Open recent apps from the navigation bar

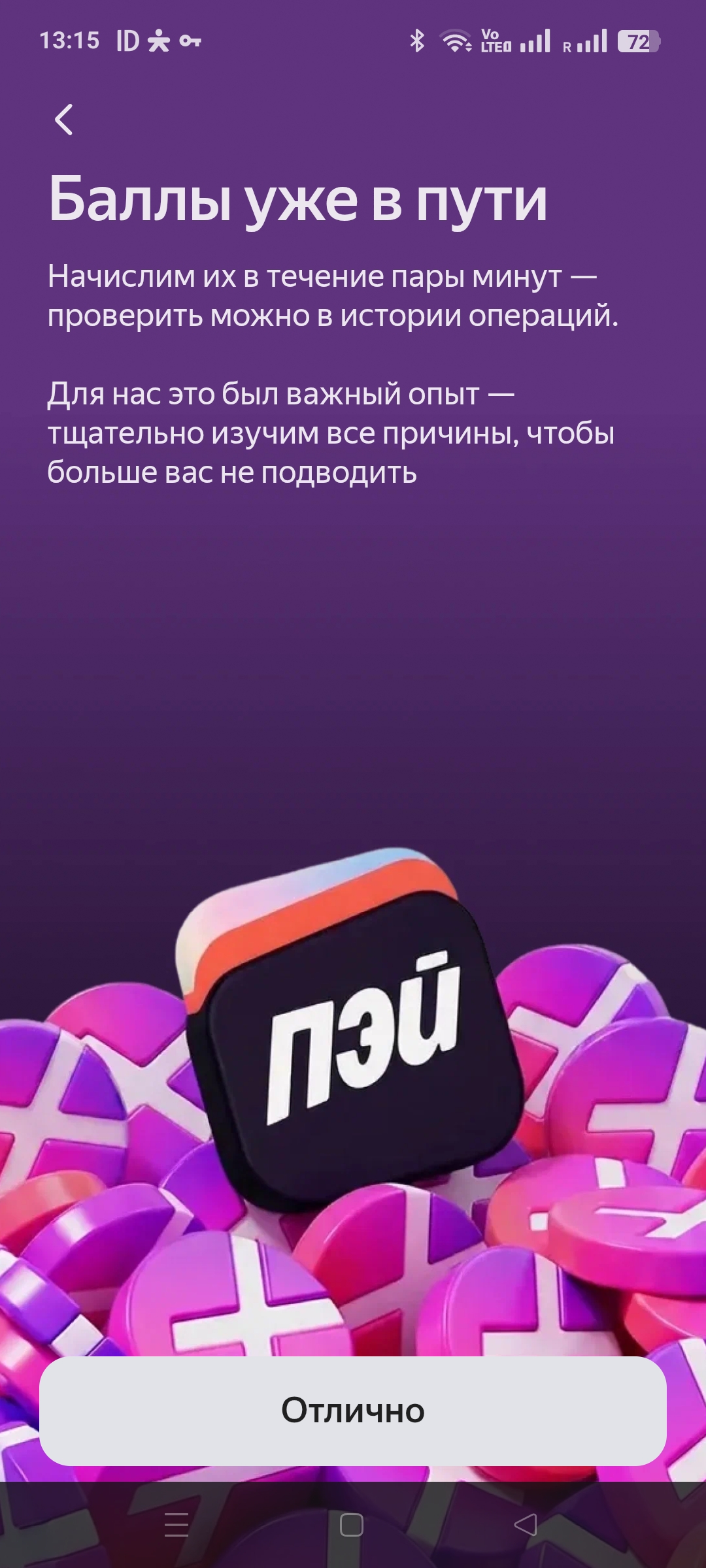coord(176,1525)
